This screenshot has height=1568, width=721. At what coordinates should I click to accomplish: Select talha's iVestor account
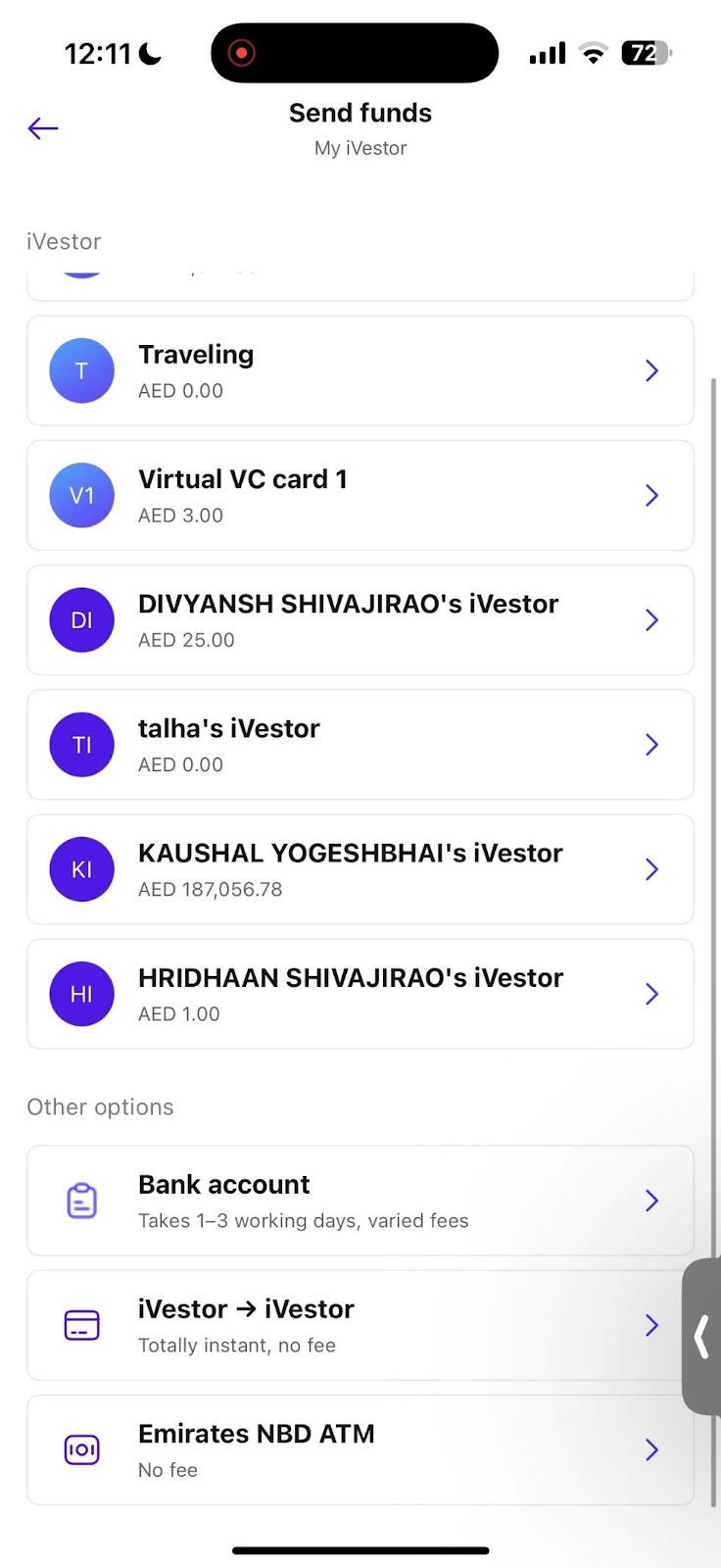point(360,745)
